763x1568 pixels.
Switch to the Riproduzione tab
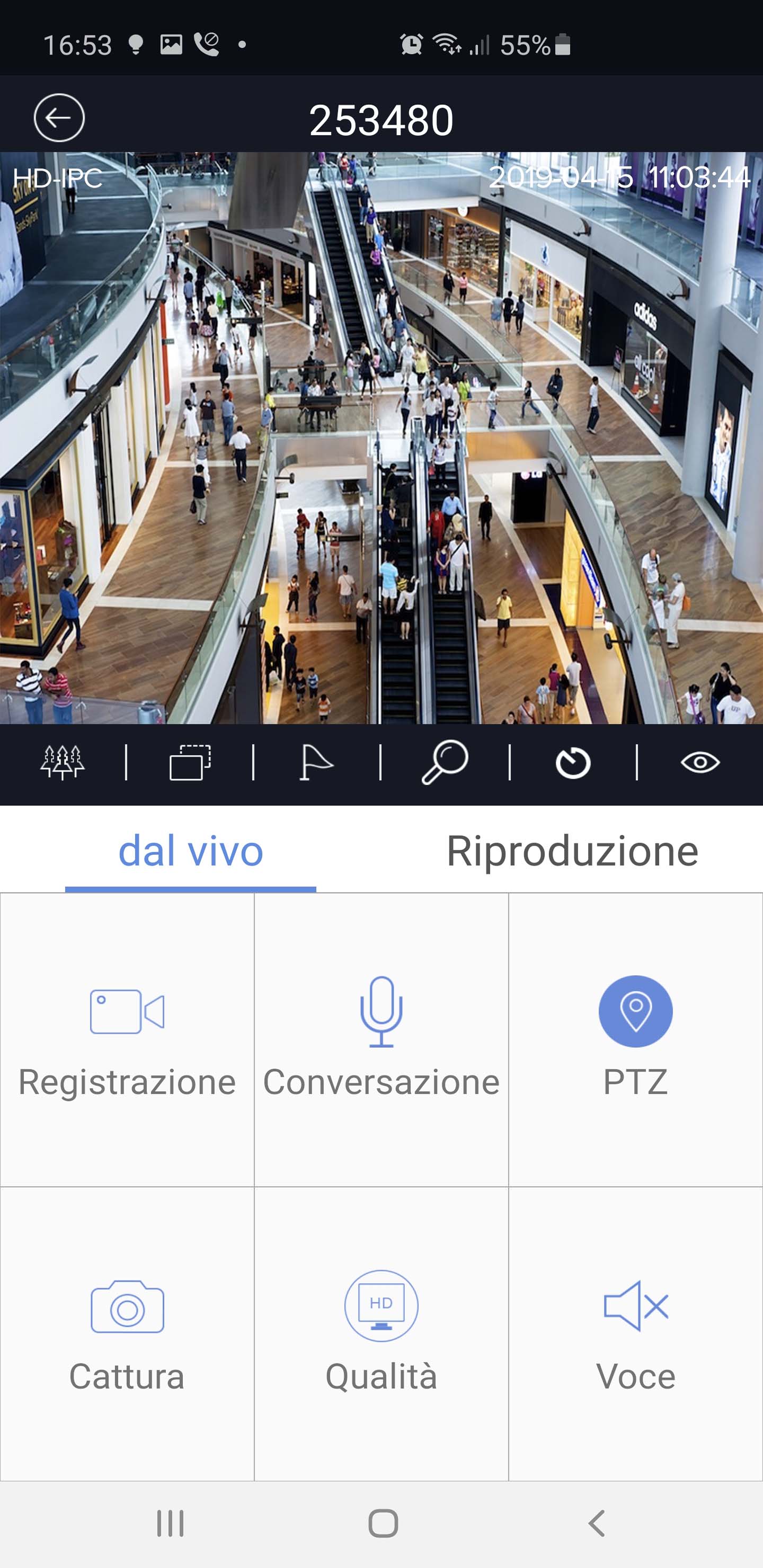click(x=572, y=851)
